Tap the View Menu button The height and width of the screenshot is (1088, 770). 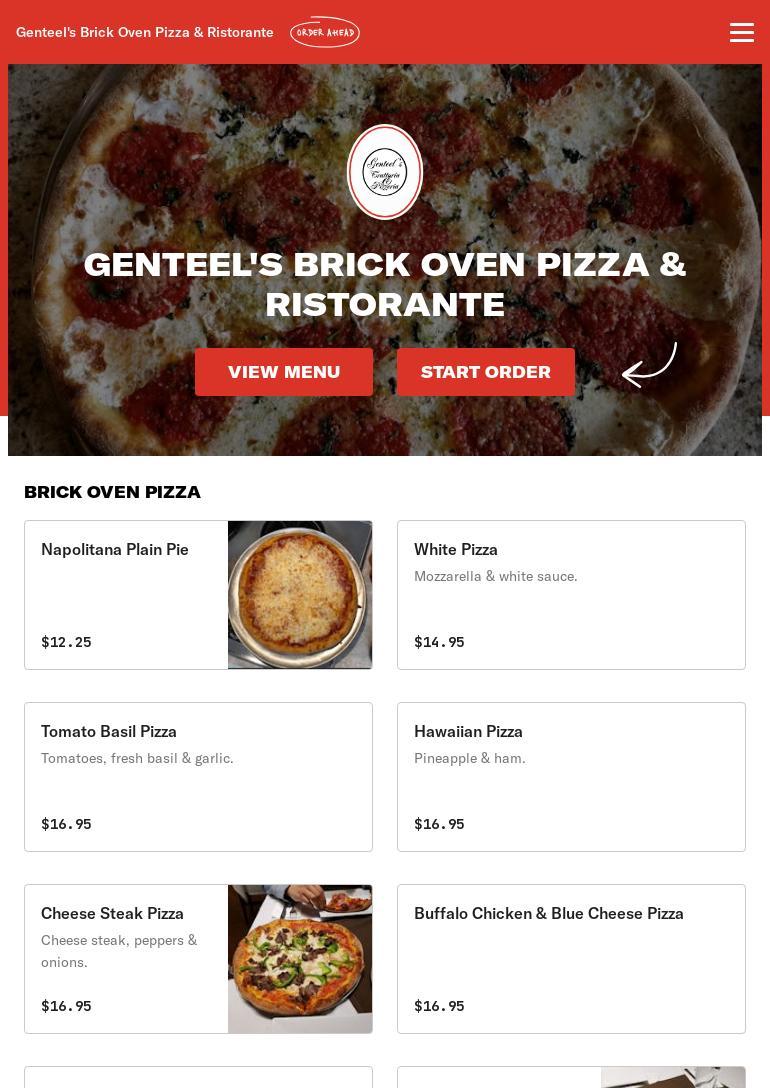[x=284, y=372]
